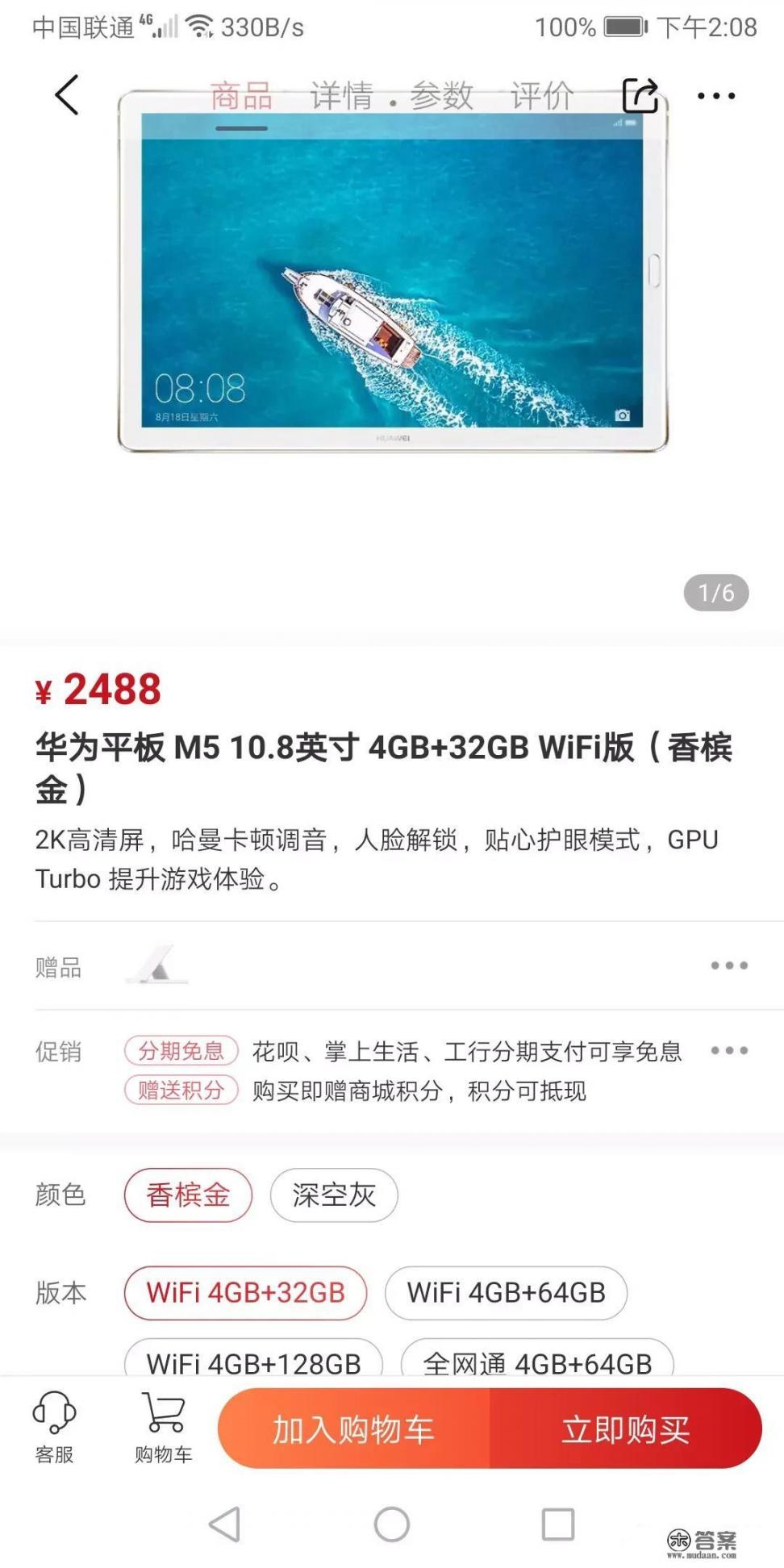Select the 深空灰 color option
This screenshot has height=1568, width=784.
pos(333,1196)
